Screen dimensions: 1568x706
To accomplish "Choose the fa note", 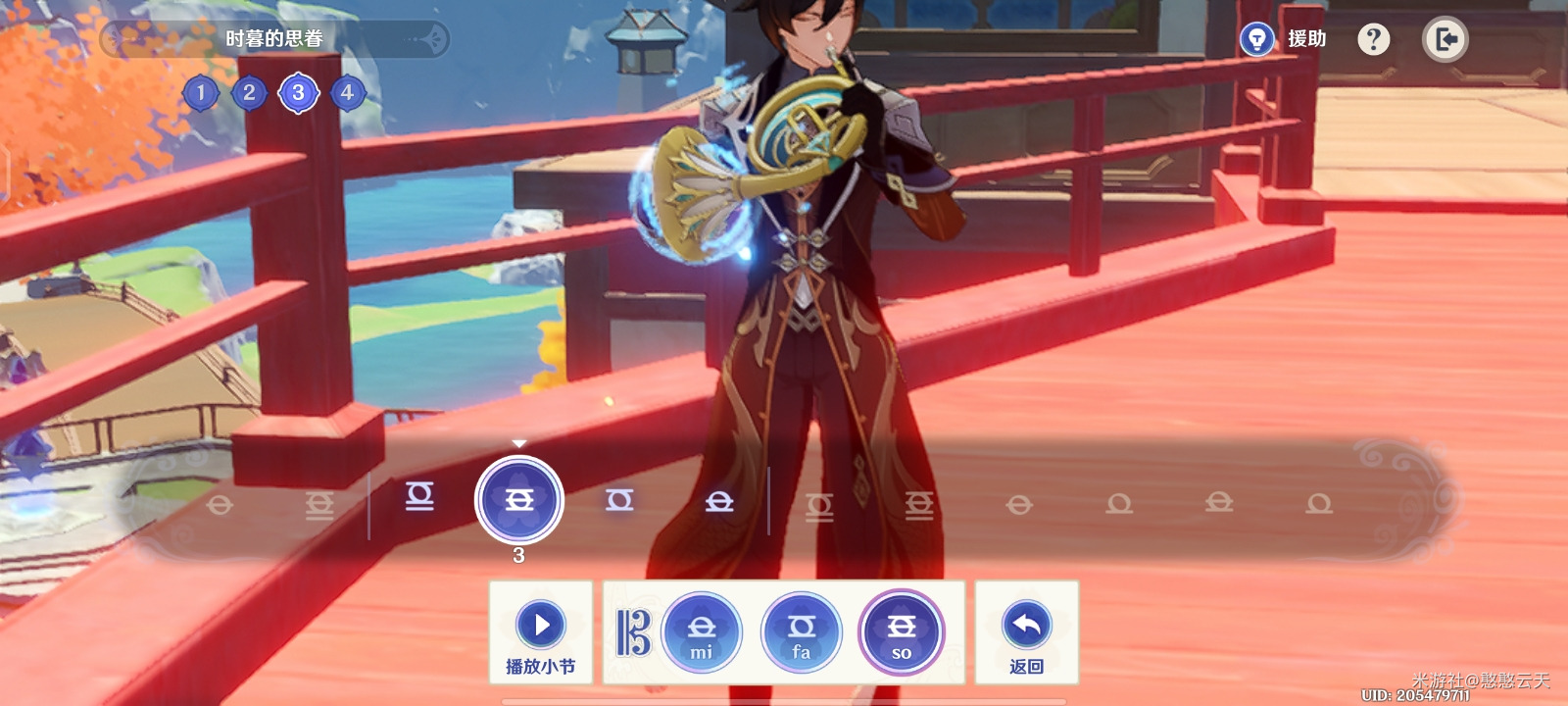I will [x=802, y=632].
